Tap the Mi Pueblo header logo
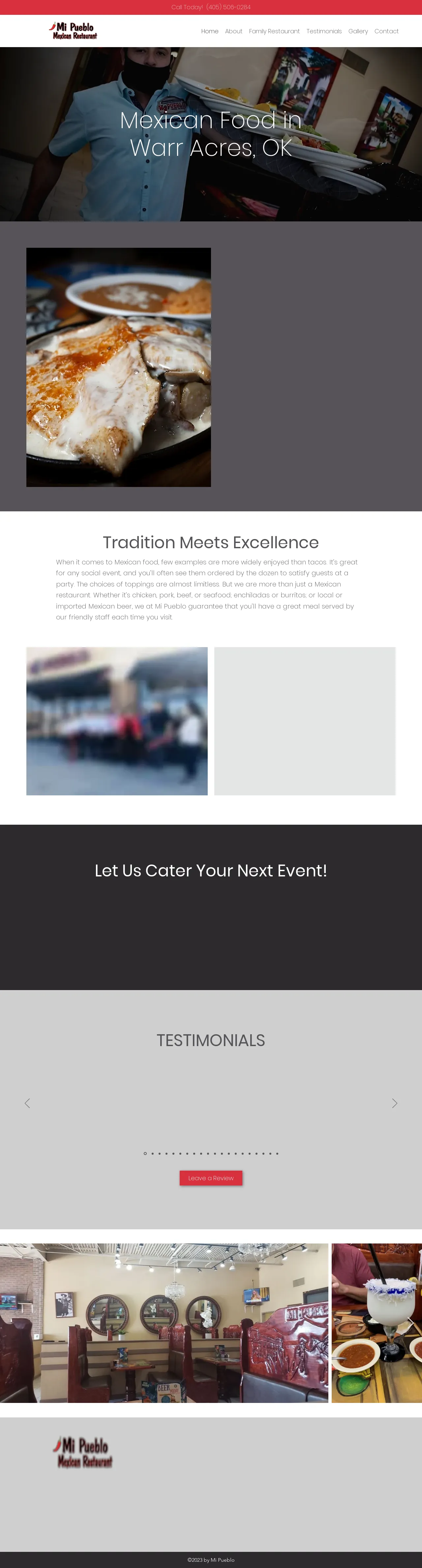 tap(73, 31)
